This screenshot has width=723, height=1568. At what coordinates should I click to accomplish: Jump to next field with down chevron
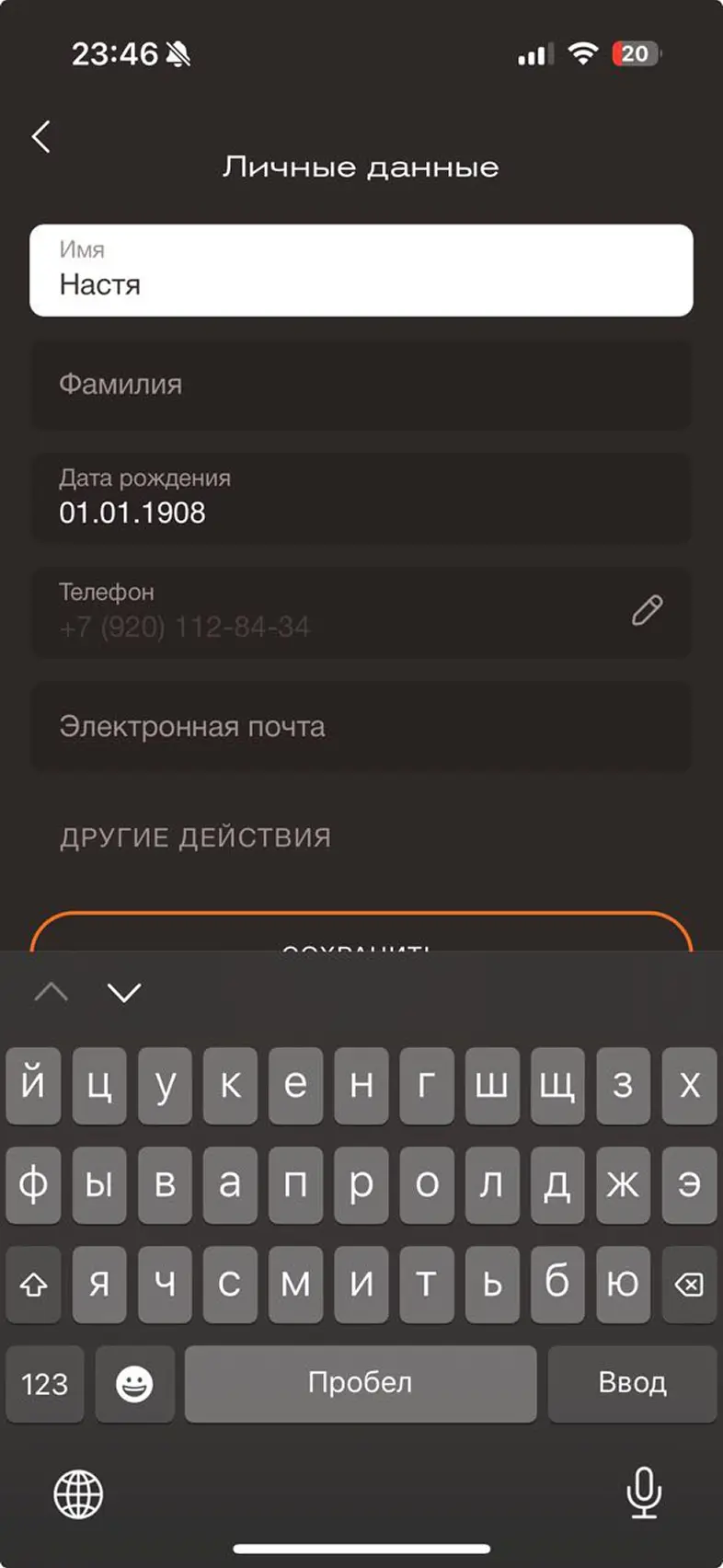124,992
